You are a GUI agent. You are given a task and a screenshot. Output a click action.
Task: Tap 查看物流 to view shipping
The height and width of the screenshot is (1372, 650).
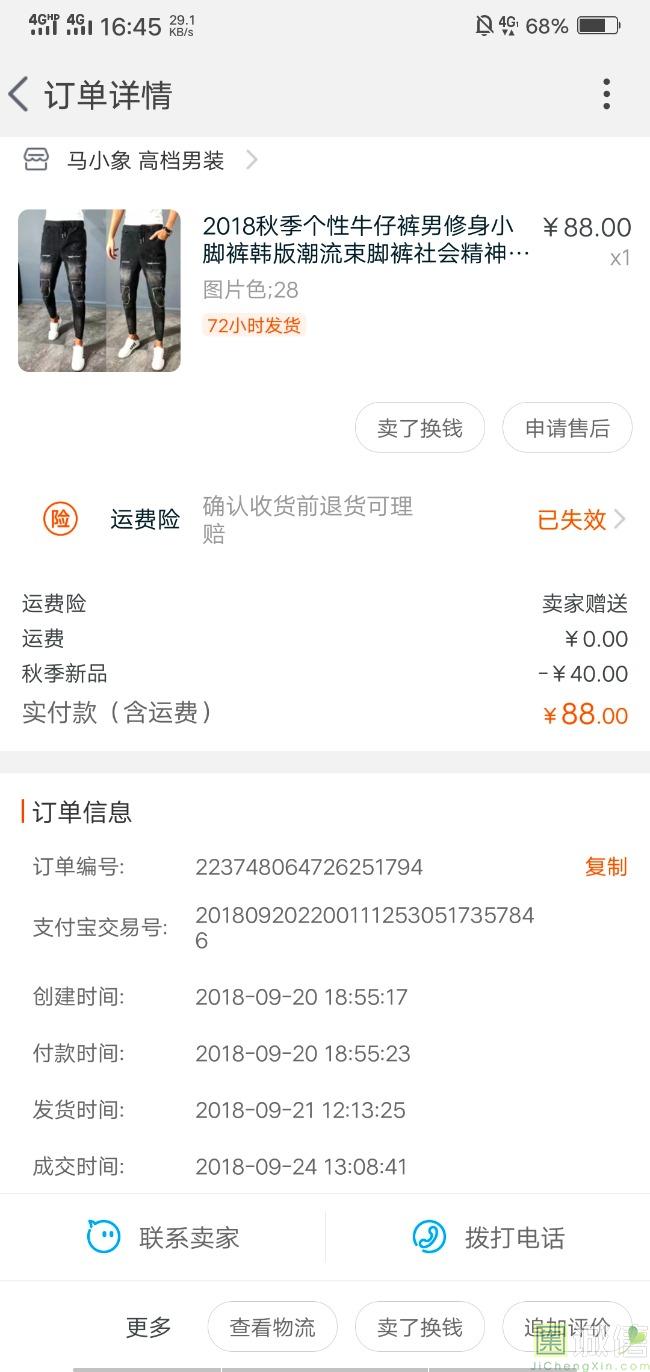(x=272, y=1327)
